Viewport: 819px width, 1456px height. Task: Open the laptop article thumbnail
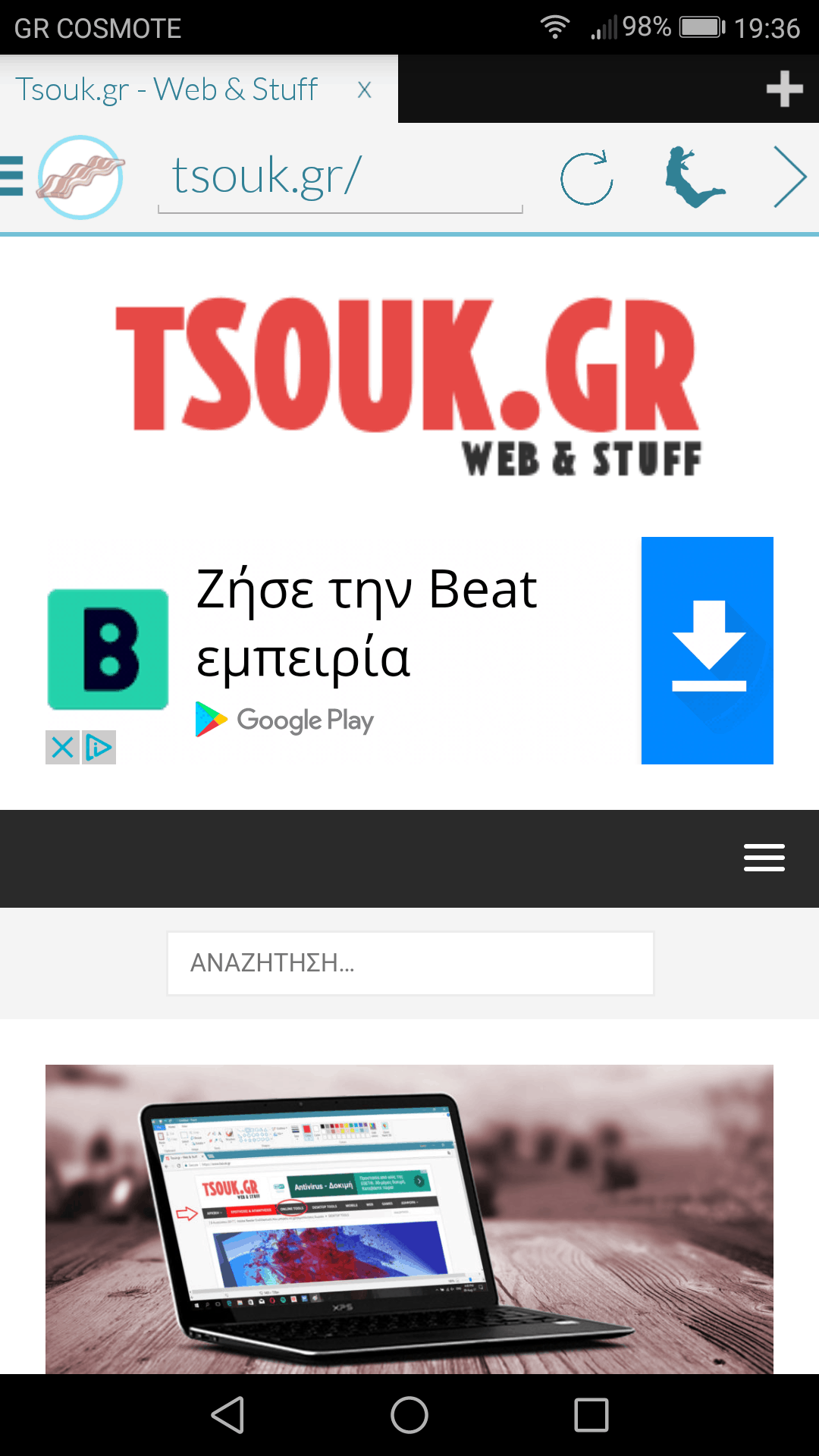(409, 1219)
